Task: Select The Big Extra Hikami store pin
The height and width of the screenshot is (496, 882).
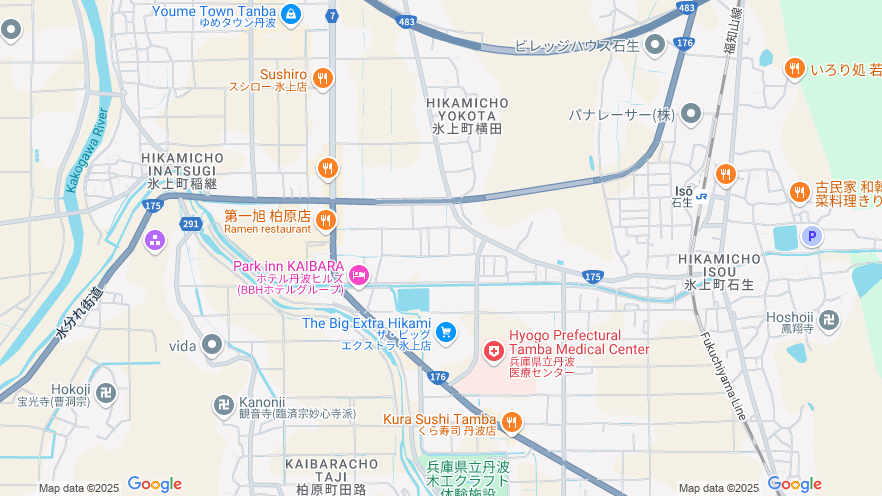Action: [446, 331]
